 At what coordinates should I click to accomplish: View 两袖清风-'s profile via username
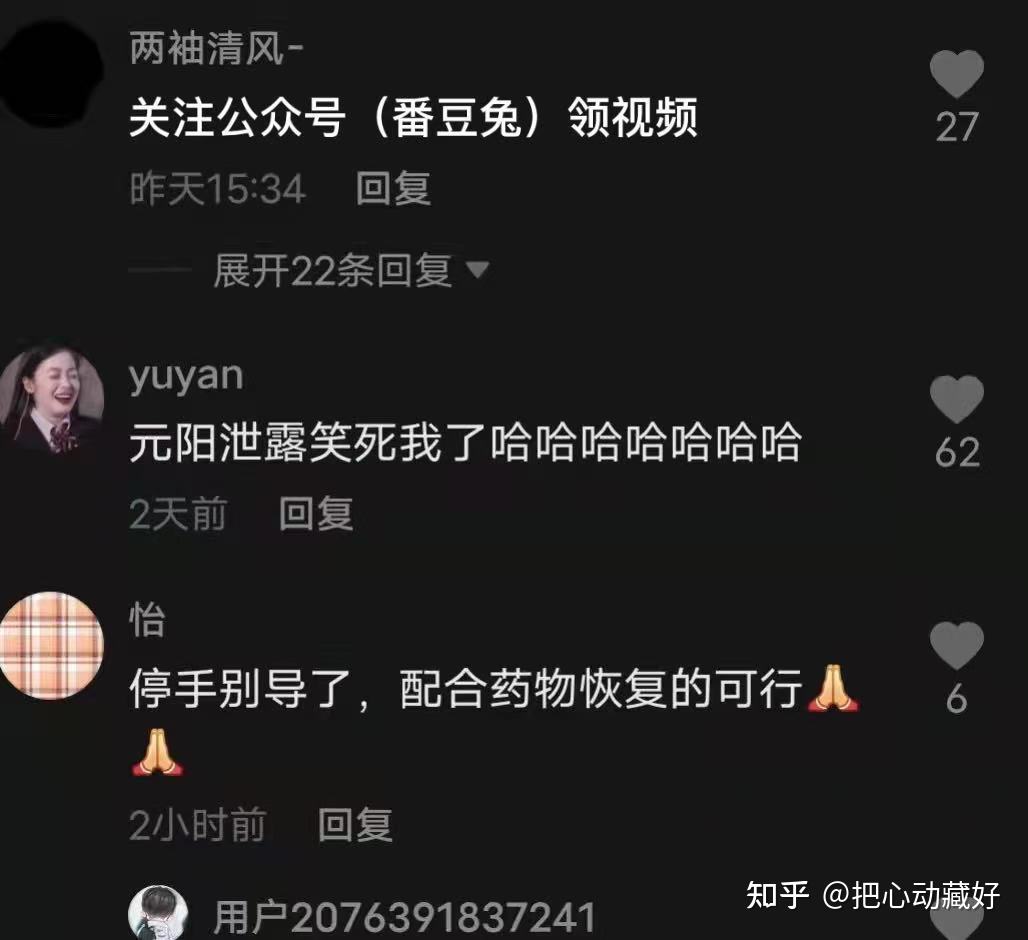point(217,49)
